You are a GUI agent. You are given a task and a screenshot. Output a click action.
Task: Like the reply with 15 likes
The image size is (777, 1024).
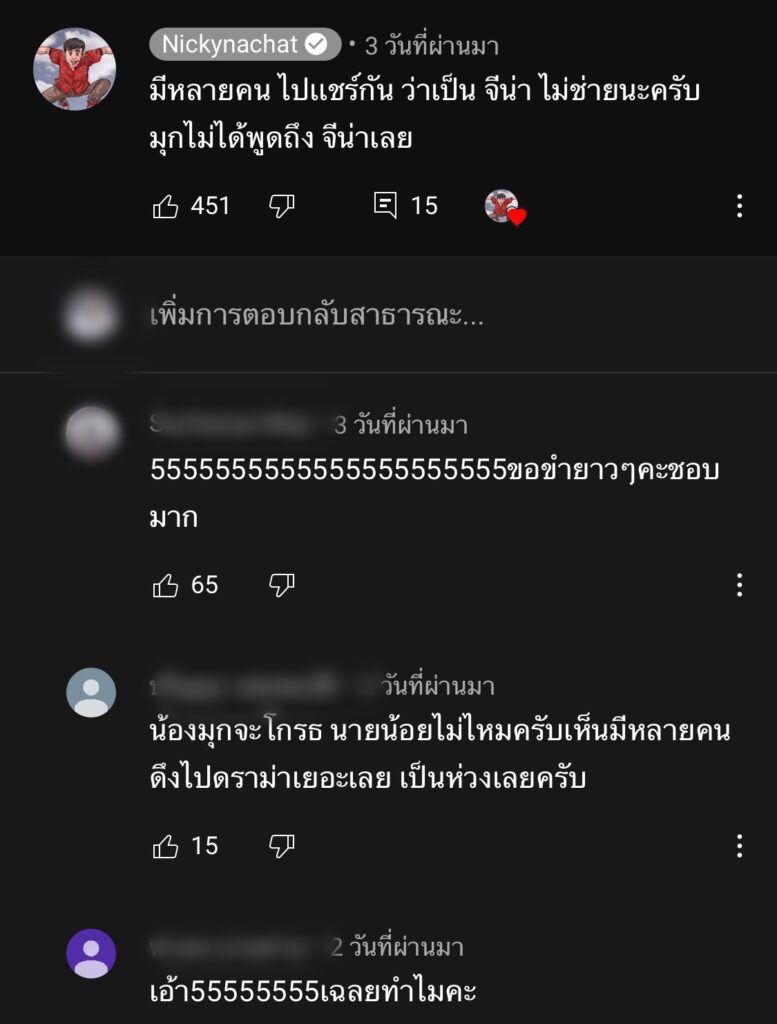coord(166,847)
